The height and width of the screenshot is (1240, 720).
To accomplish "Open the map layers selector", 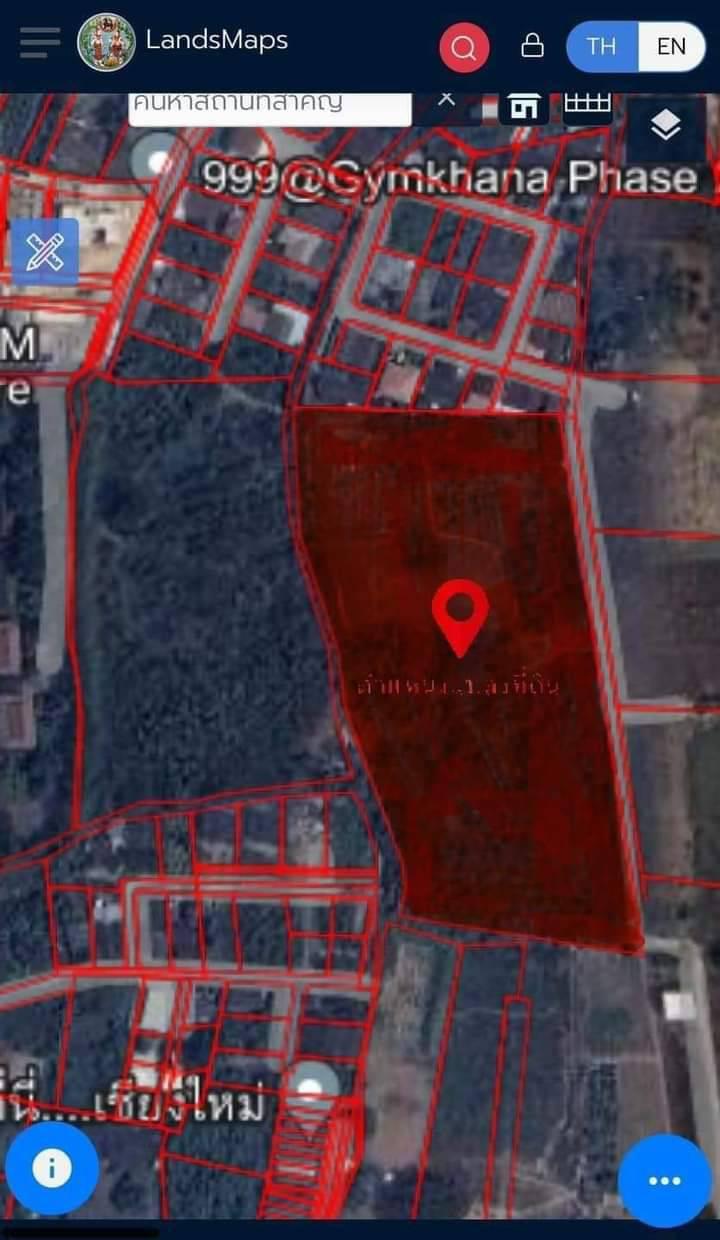I will tap(666, 127).
